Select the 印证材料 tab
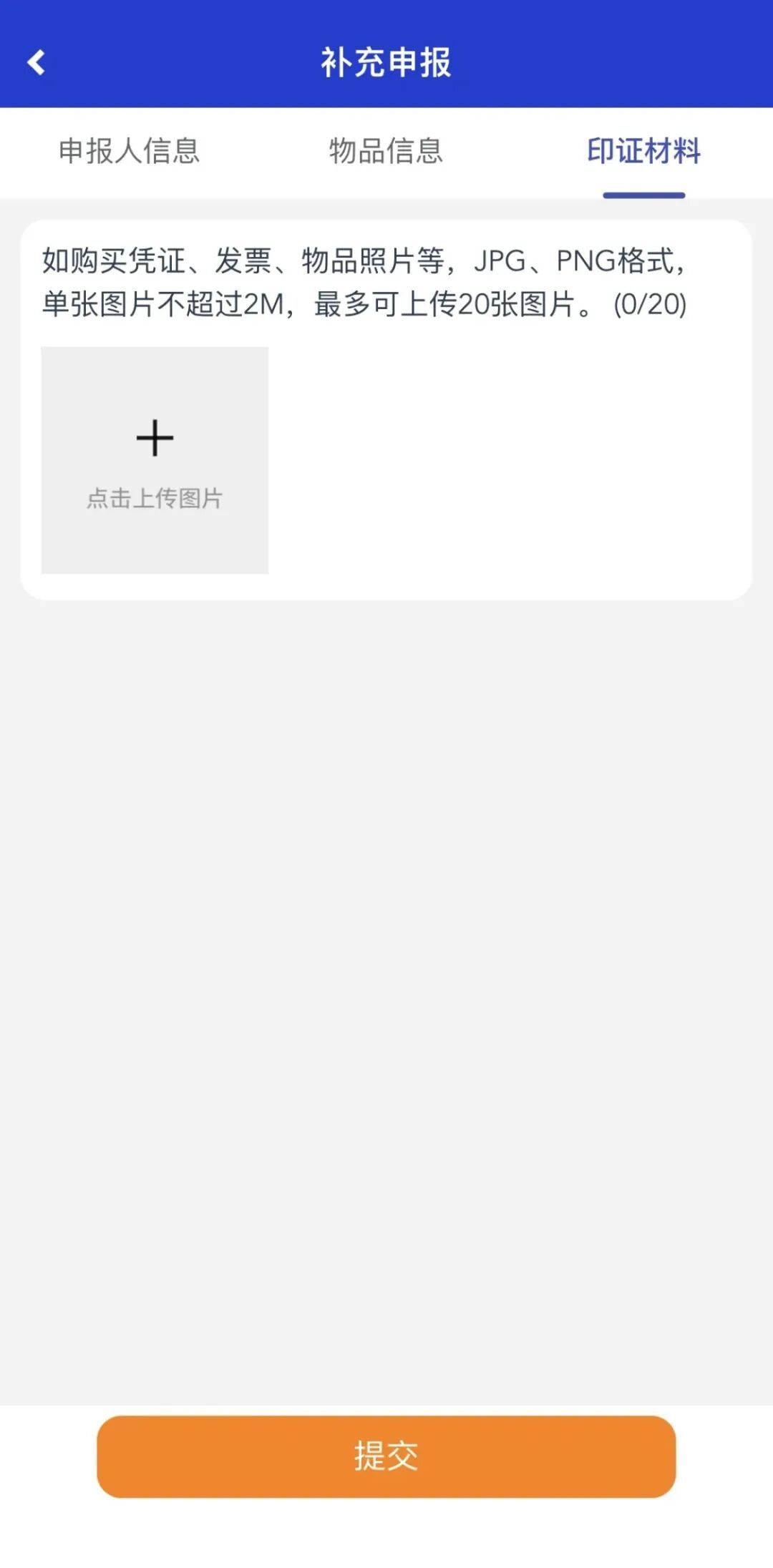Screen dimensions: 773x1568 tap(643, 151)
